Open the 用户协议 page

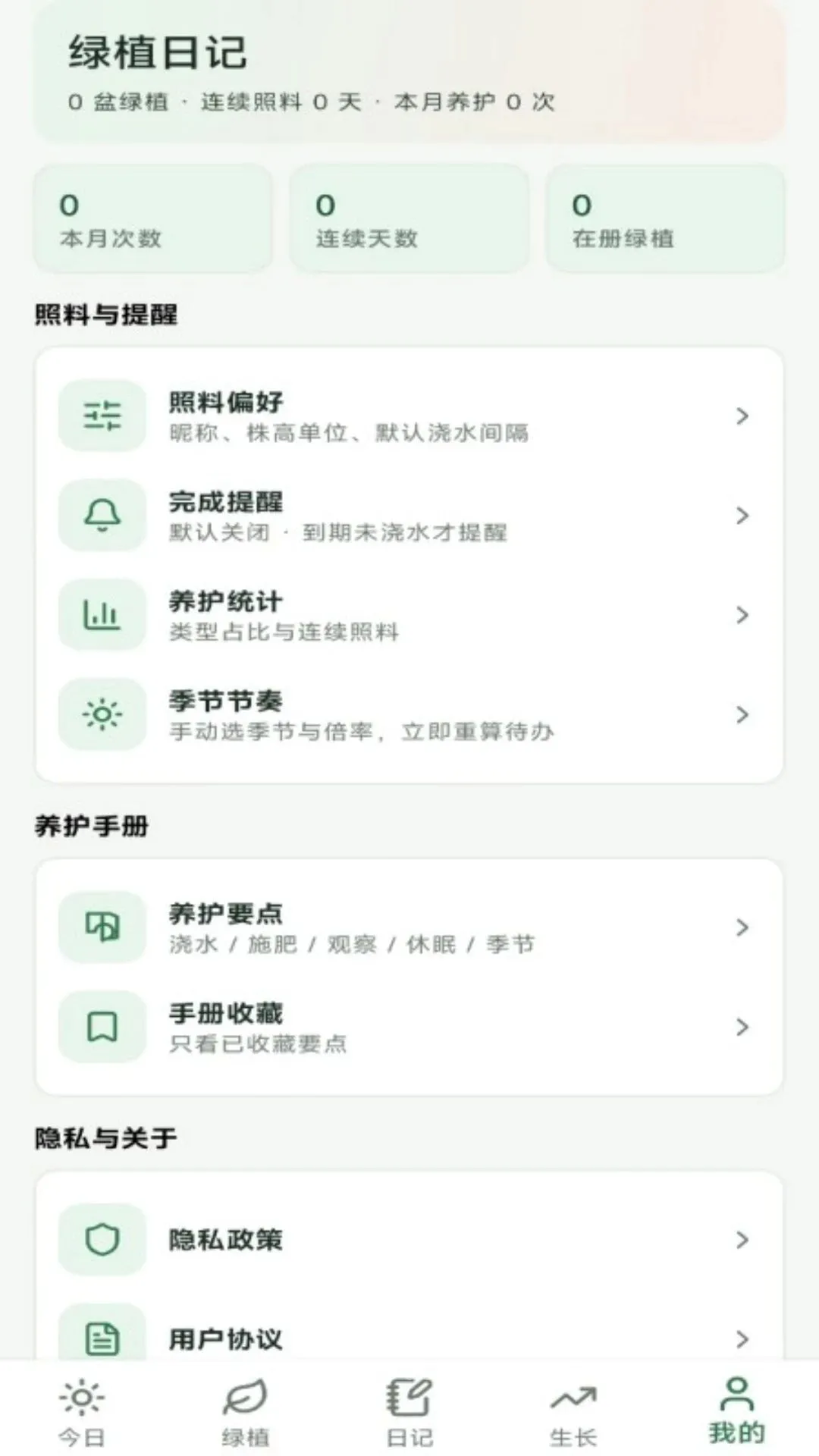coord(409,1338)
